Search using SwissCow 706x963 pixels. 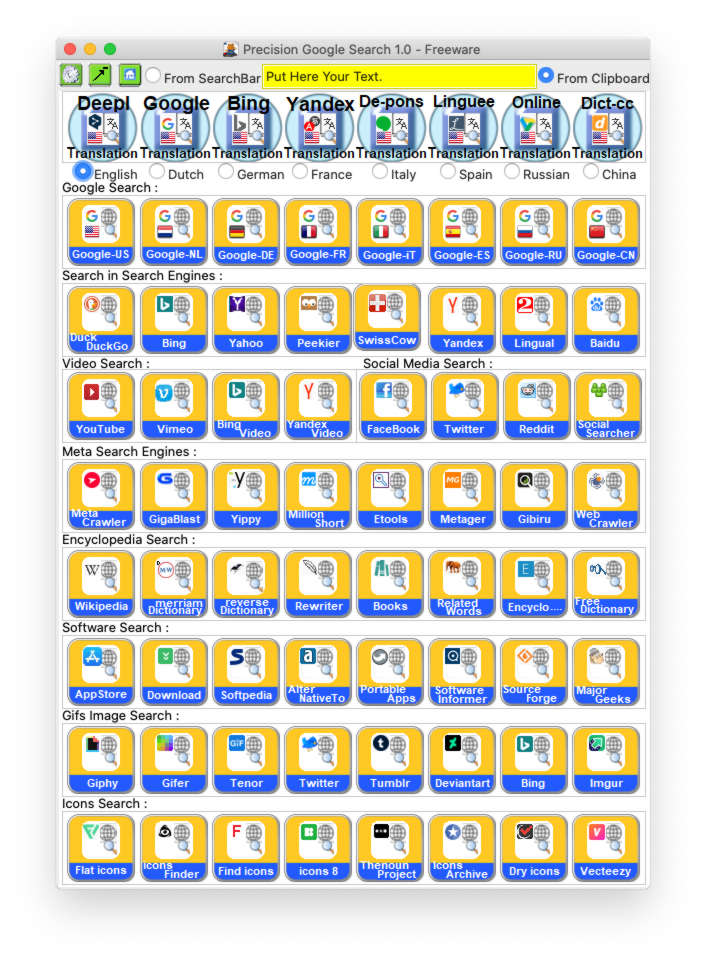[388, 317]
